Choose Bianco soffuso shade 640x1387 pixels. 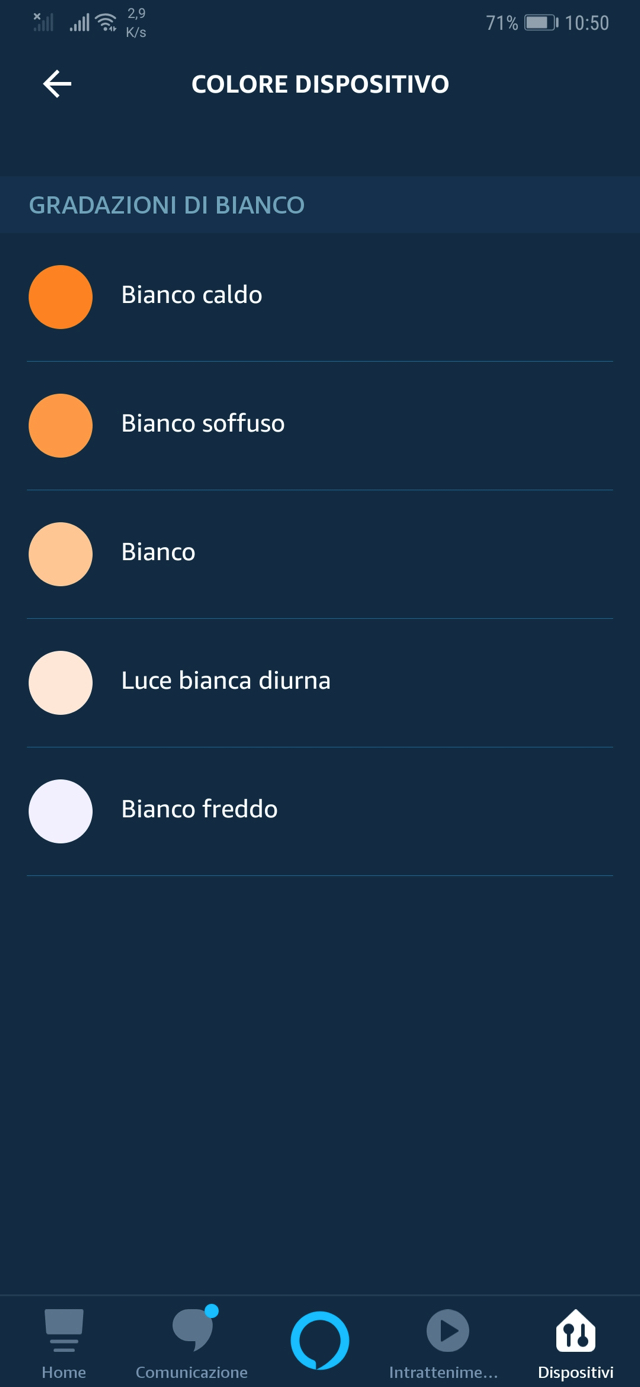pyautogui.click(x=202, y=424)
